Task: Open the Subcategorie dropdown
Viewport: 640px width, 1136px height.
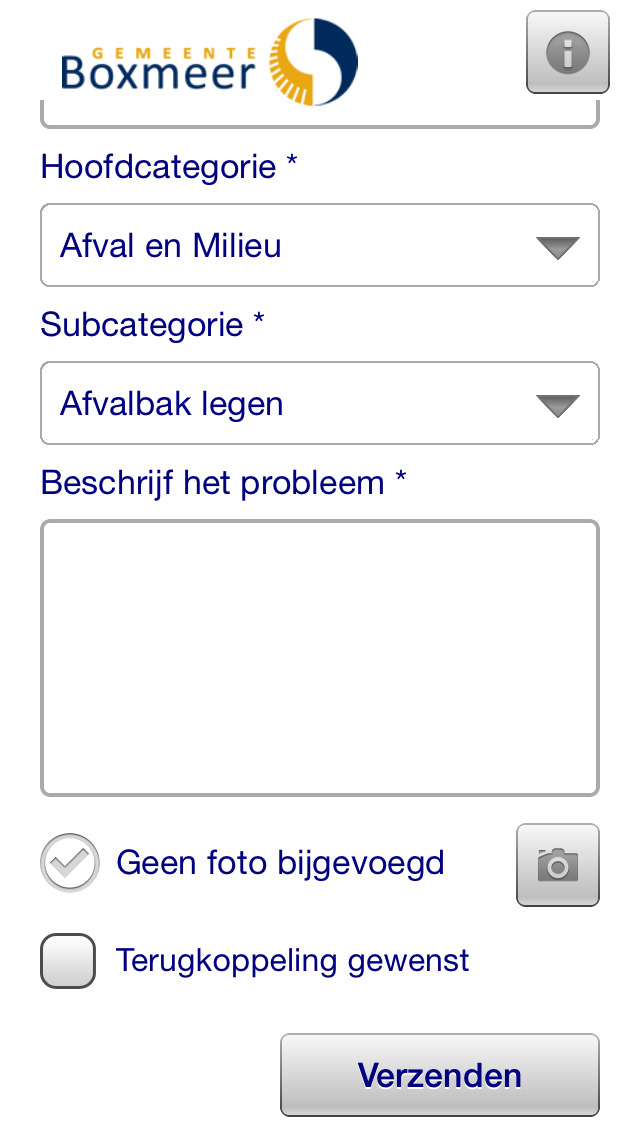Action: 320,403
